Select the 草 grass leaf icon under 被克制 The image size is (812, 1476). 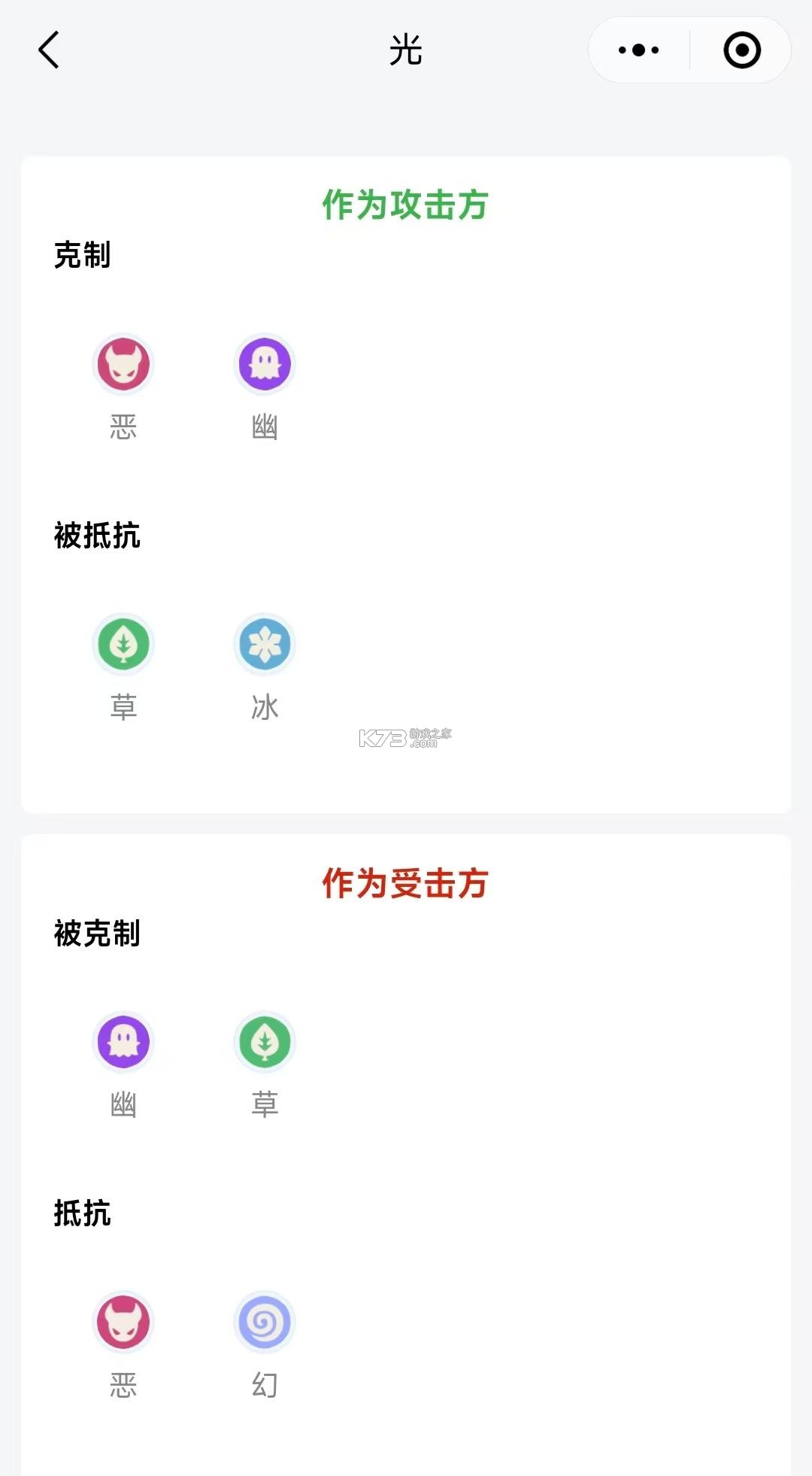pyautogui.click(x=264, y=1041)
